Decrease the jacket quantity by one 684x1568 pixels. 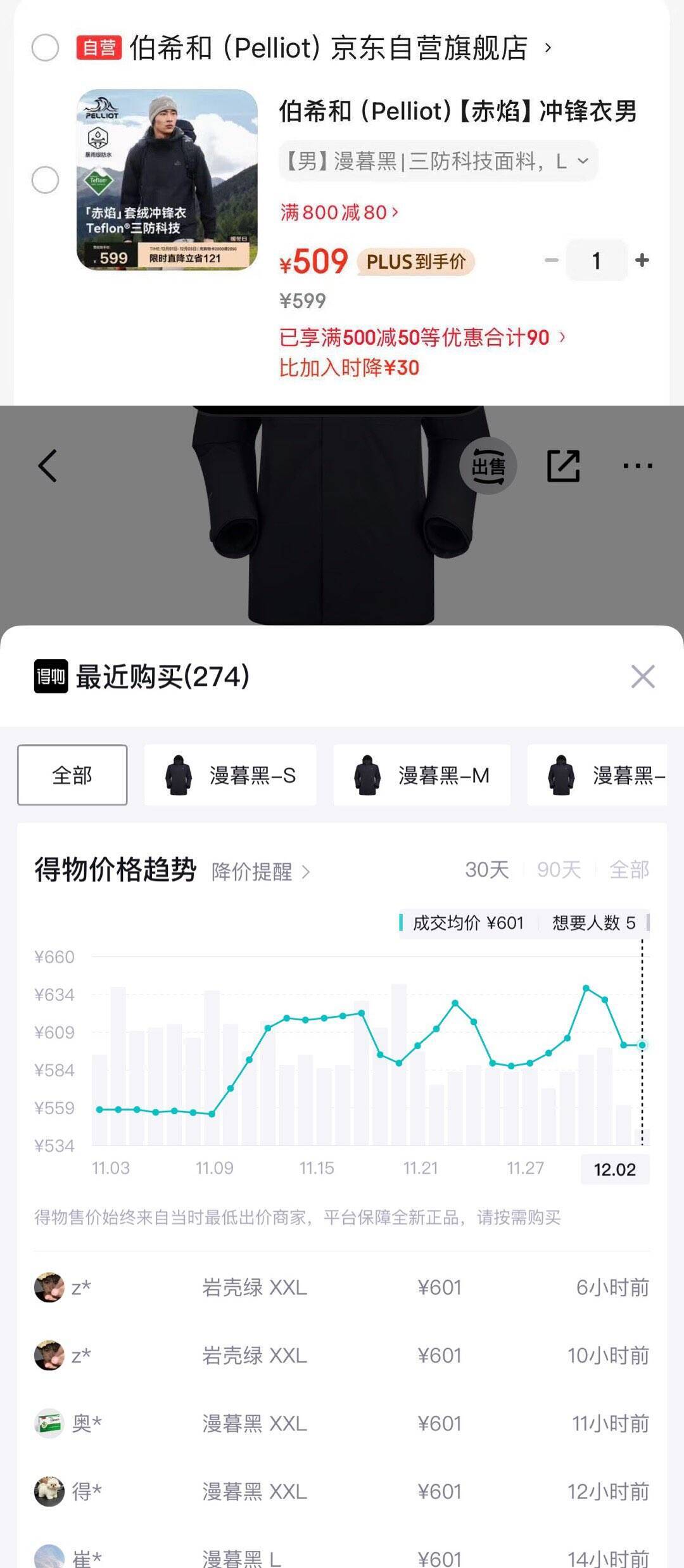(552, 260)
